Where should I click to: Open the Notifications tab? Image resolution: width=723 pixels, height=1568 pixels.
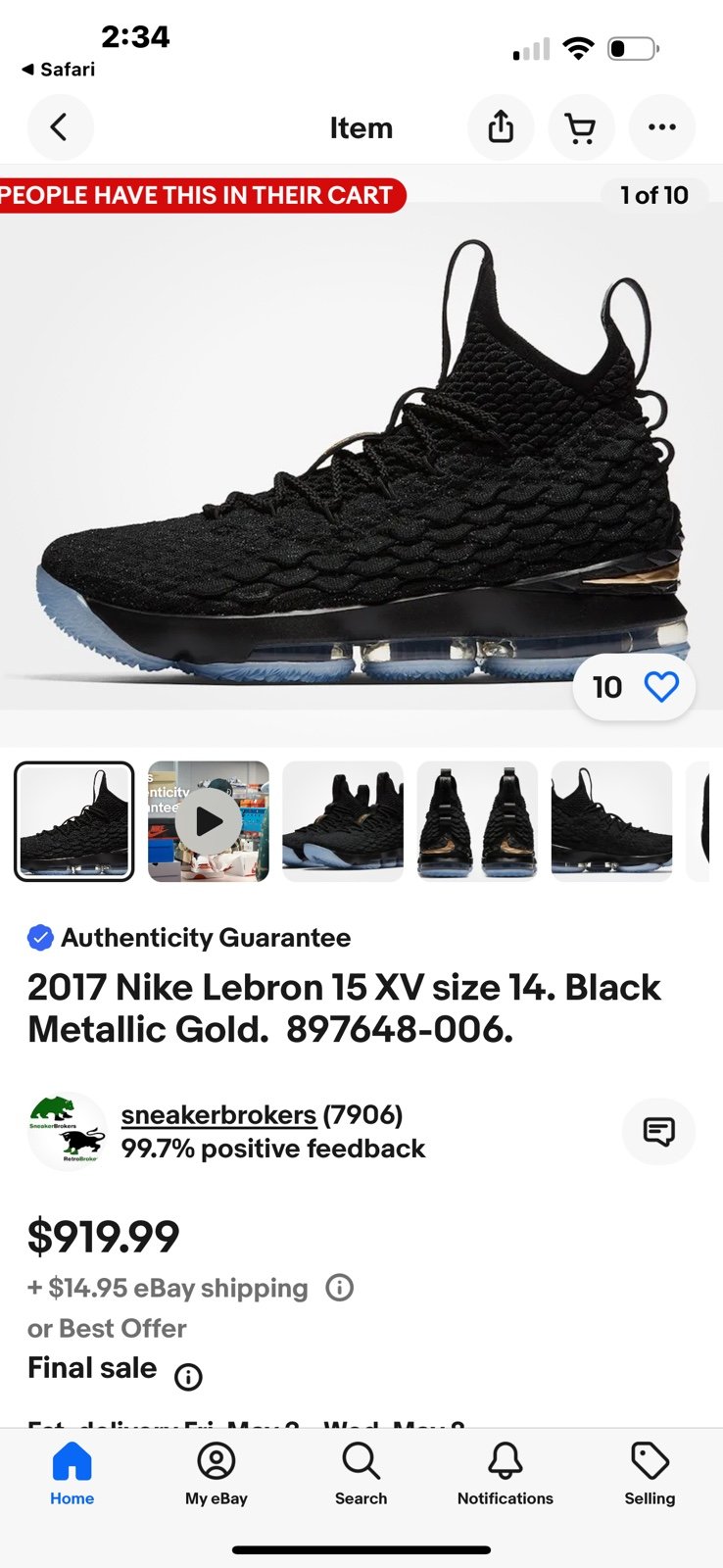click(506, 1474)
